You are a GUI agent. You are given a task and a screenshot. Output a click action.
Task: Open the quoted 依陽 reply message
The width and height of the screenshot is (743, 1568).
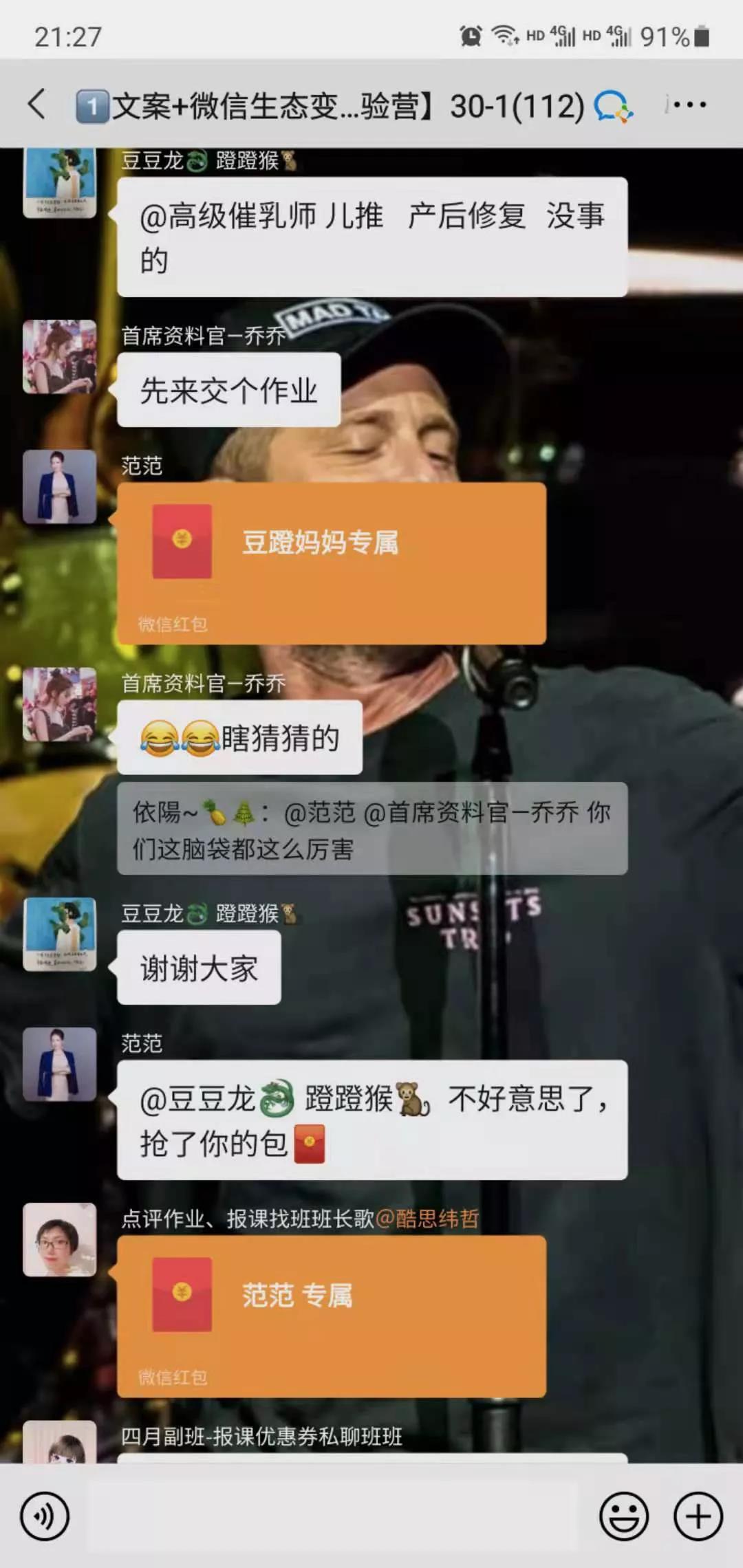coord(371,829)
